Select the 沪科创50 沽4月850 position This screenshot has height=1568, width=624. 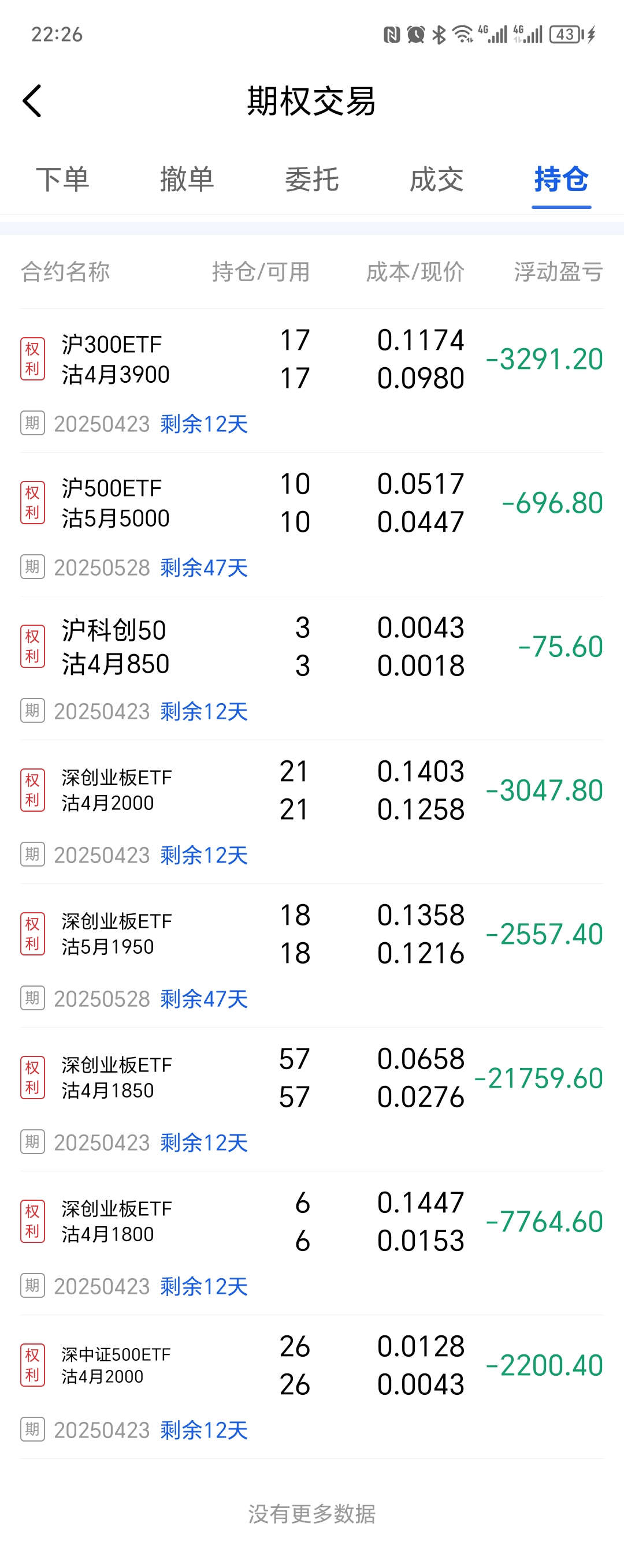click(x=116, y=647)
